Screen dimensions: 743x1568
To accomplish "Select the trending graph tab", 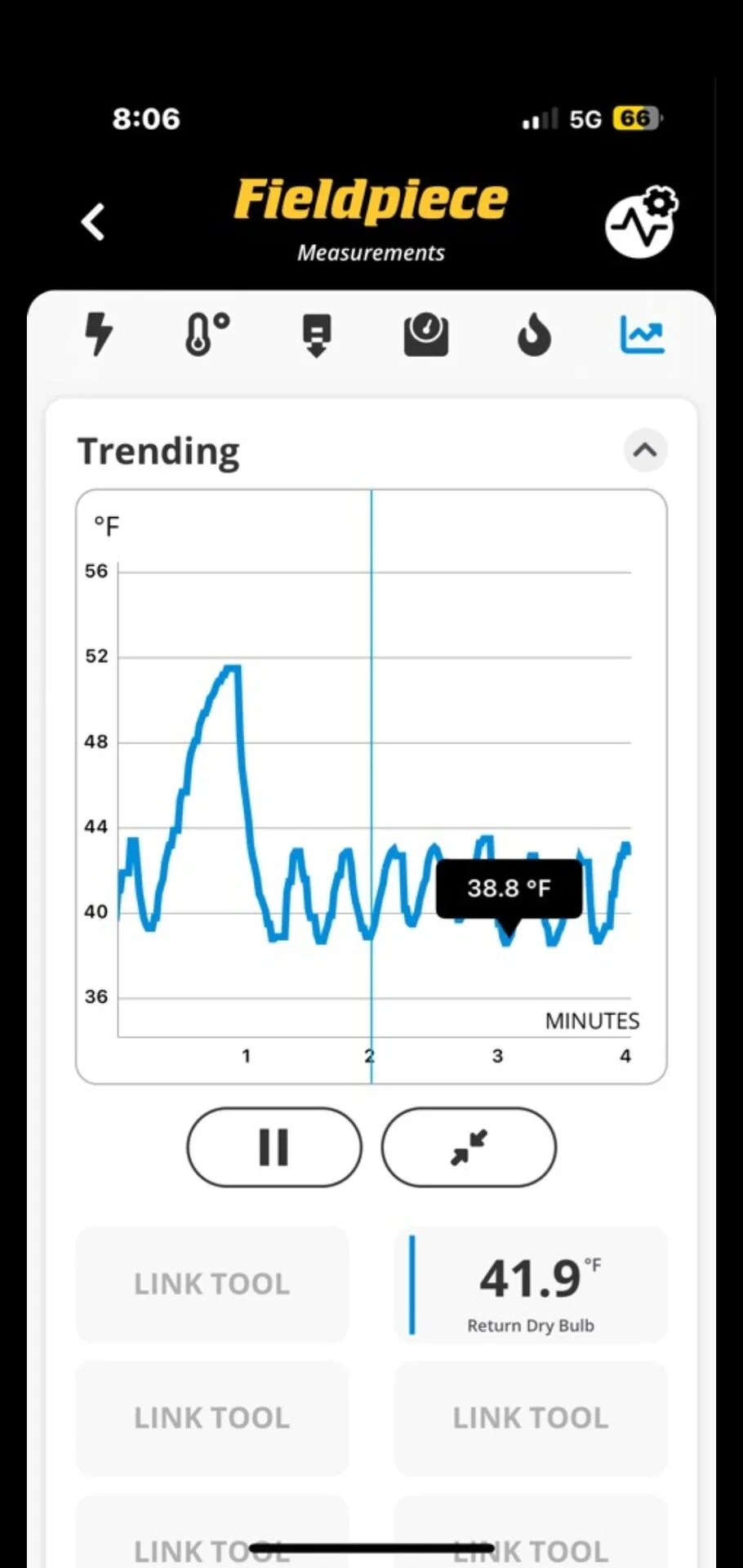I will click(x=643, y=334).
